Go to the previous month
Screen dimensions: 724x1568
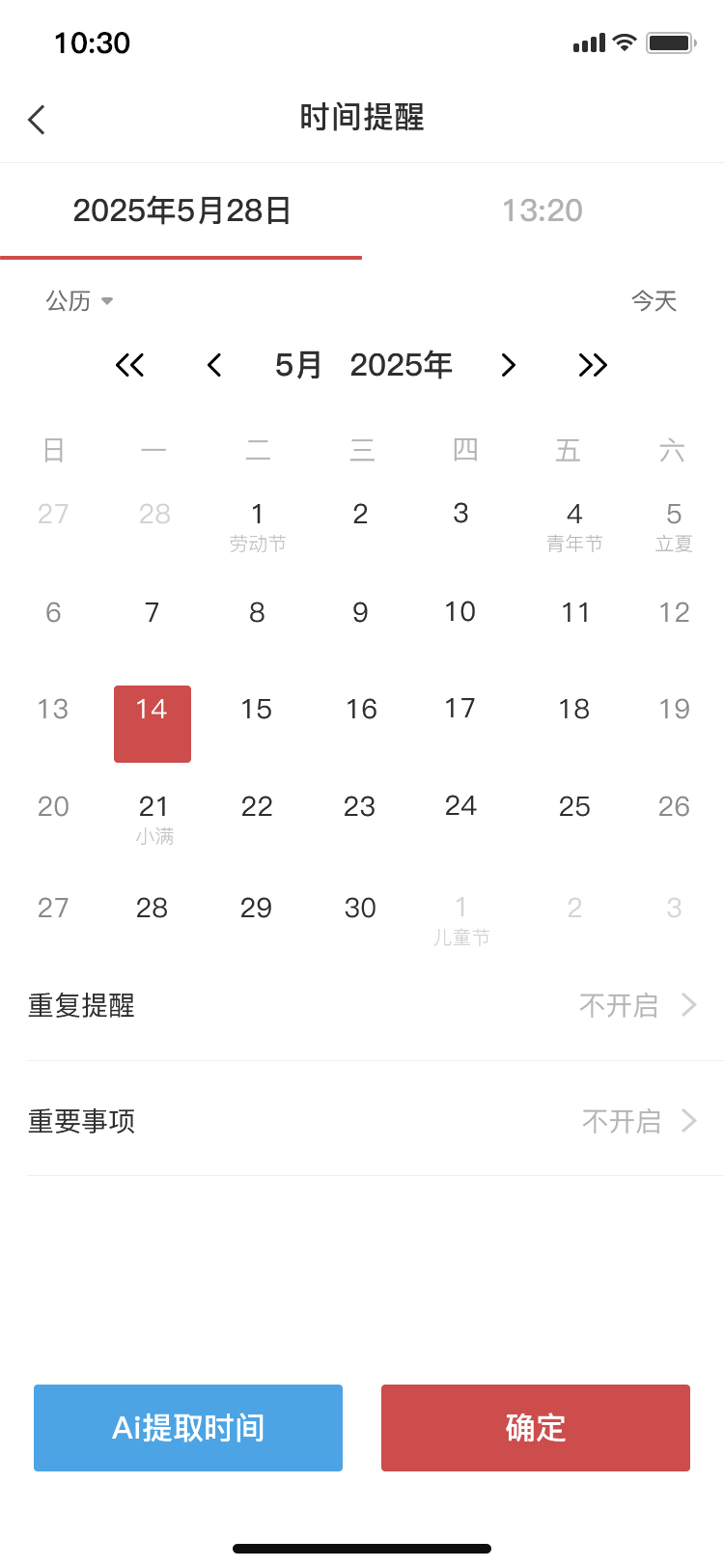[x=214, y=365]
